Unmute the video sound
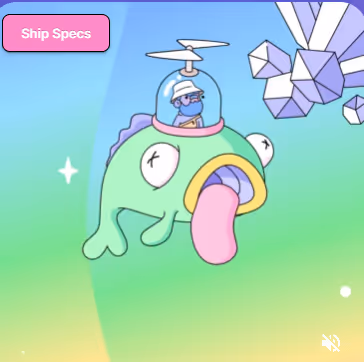Image resolution: width=364 pixels, height=362 pixels. [330, 343]
